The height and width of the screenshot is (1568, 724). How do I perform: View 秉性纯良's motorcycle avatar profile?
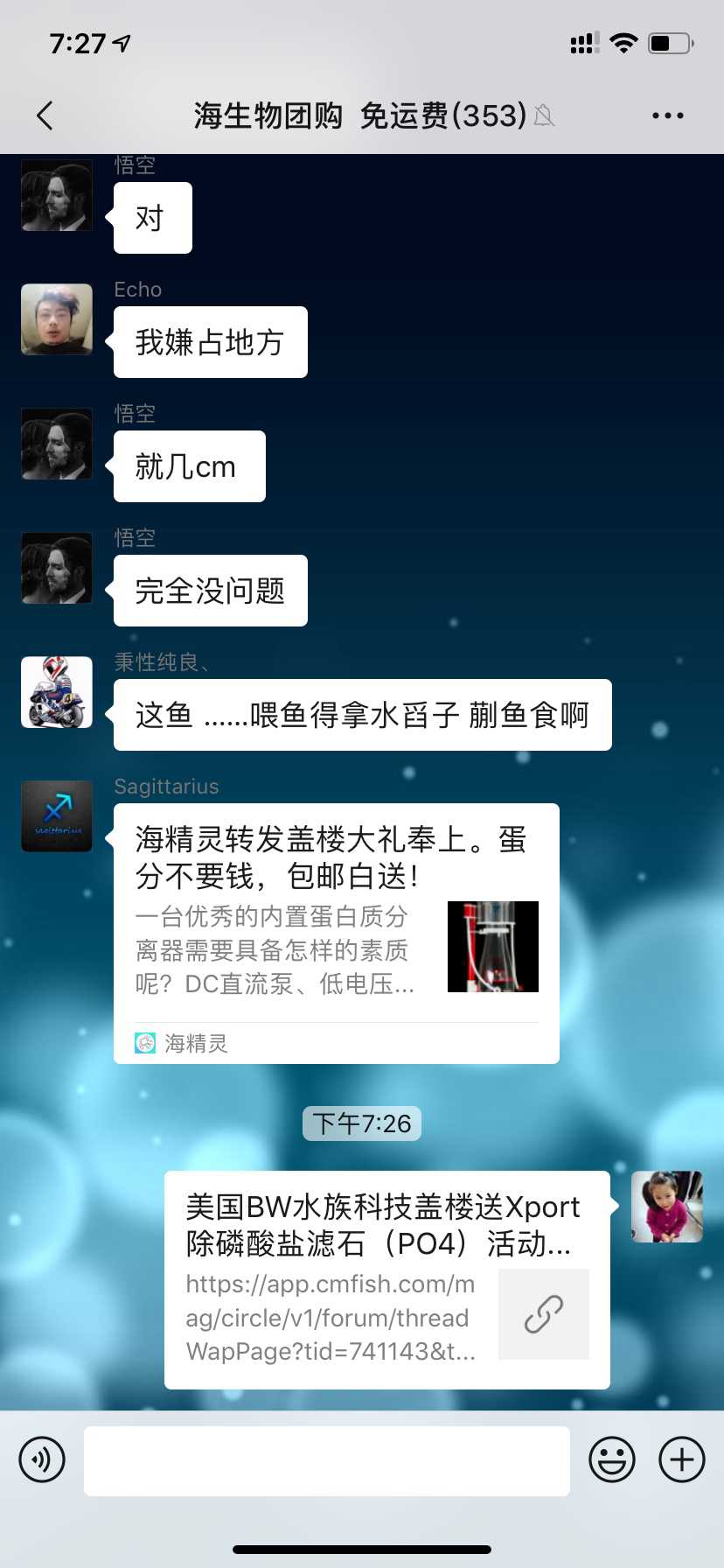point(57,692)
